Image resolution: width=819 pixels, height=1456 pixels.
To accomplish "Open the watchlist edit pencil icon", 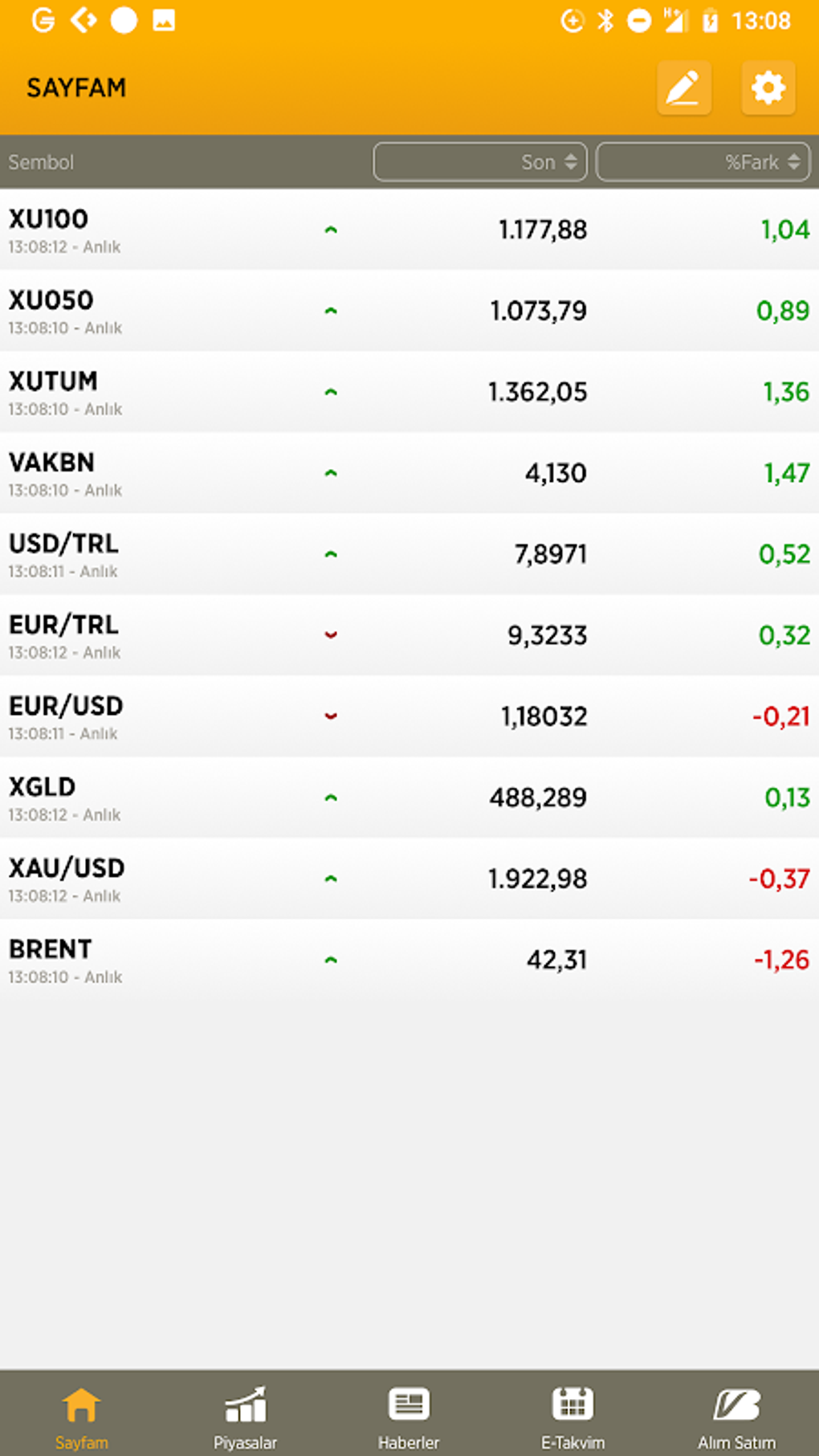I will click(x=683, y=87).
